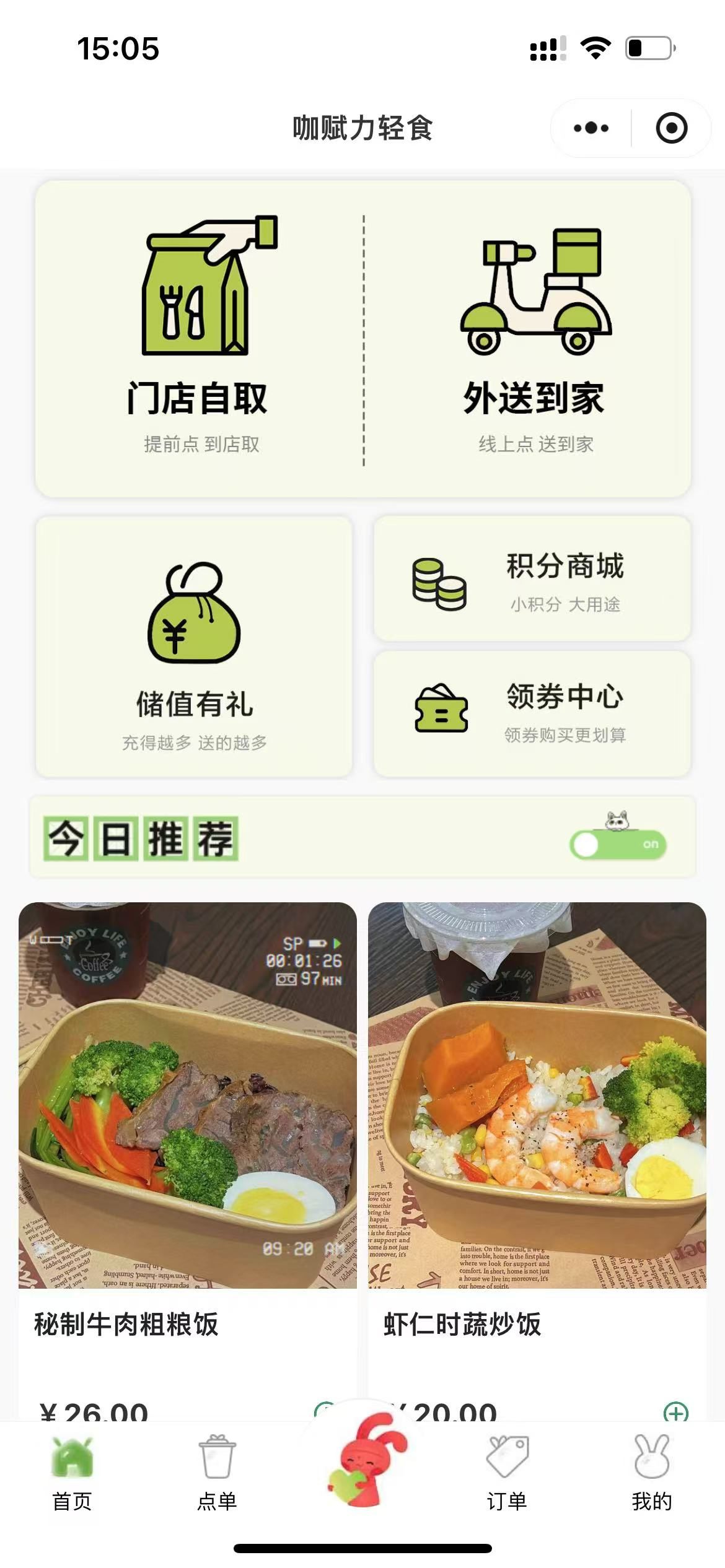725x1568 pixels.
Task: Select 门店自取 store pickup
Action: click(x=197, y=339)
